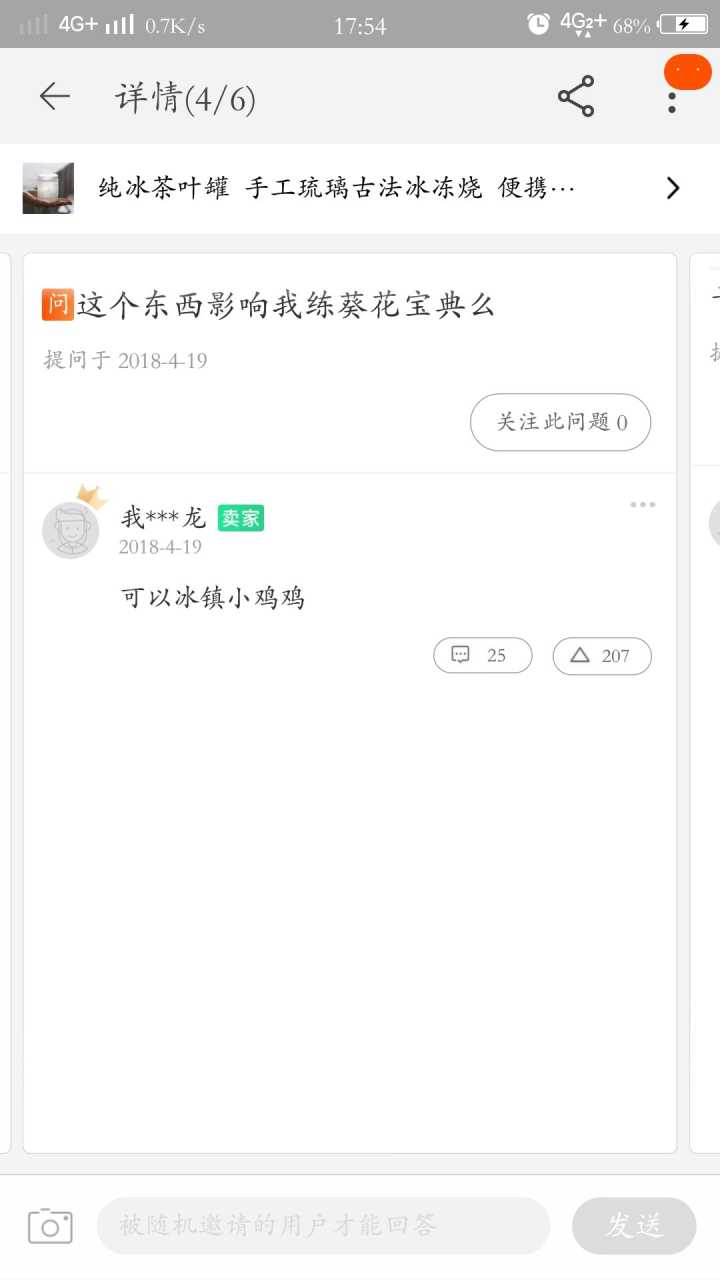The image size is (720, 1280).
Task: Open the 纯冰茶叶罐 product row
Action: (x=360, y=188)
